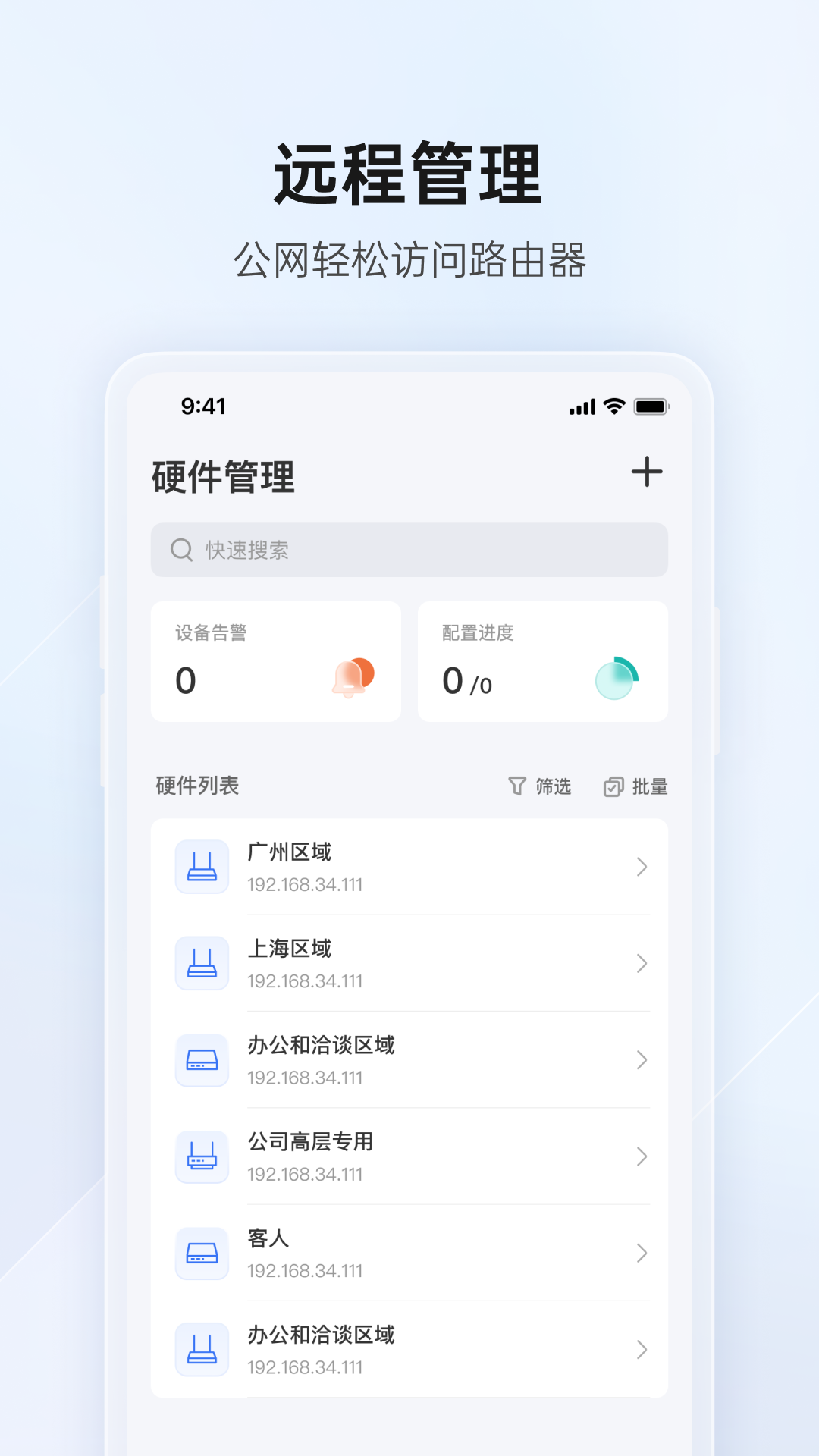819x1456 pixels.
Task: Open the 设备告警 alerts card
Action: (x=275, y=660)
